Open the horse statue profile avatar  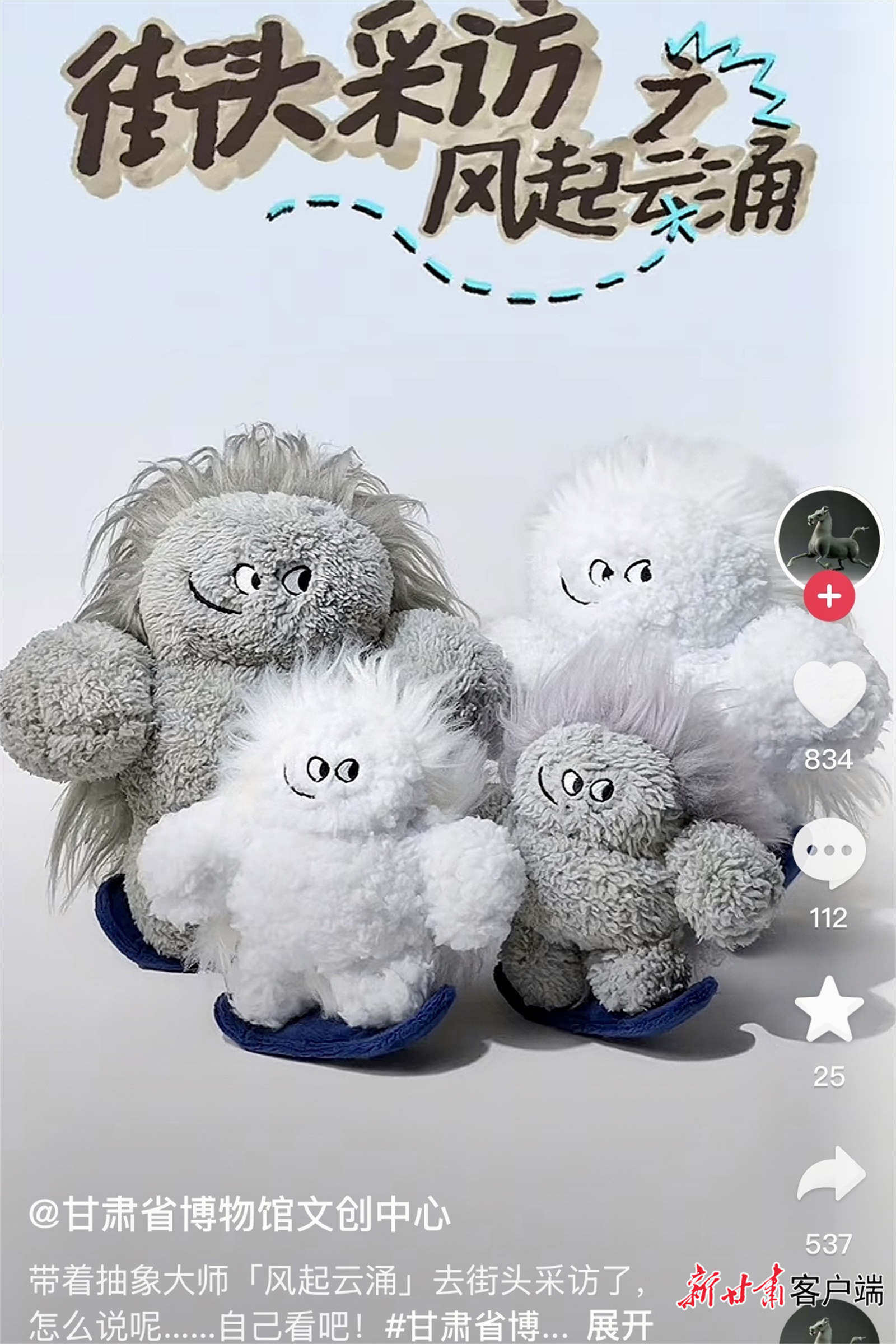click(829, 537)
